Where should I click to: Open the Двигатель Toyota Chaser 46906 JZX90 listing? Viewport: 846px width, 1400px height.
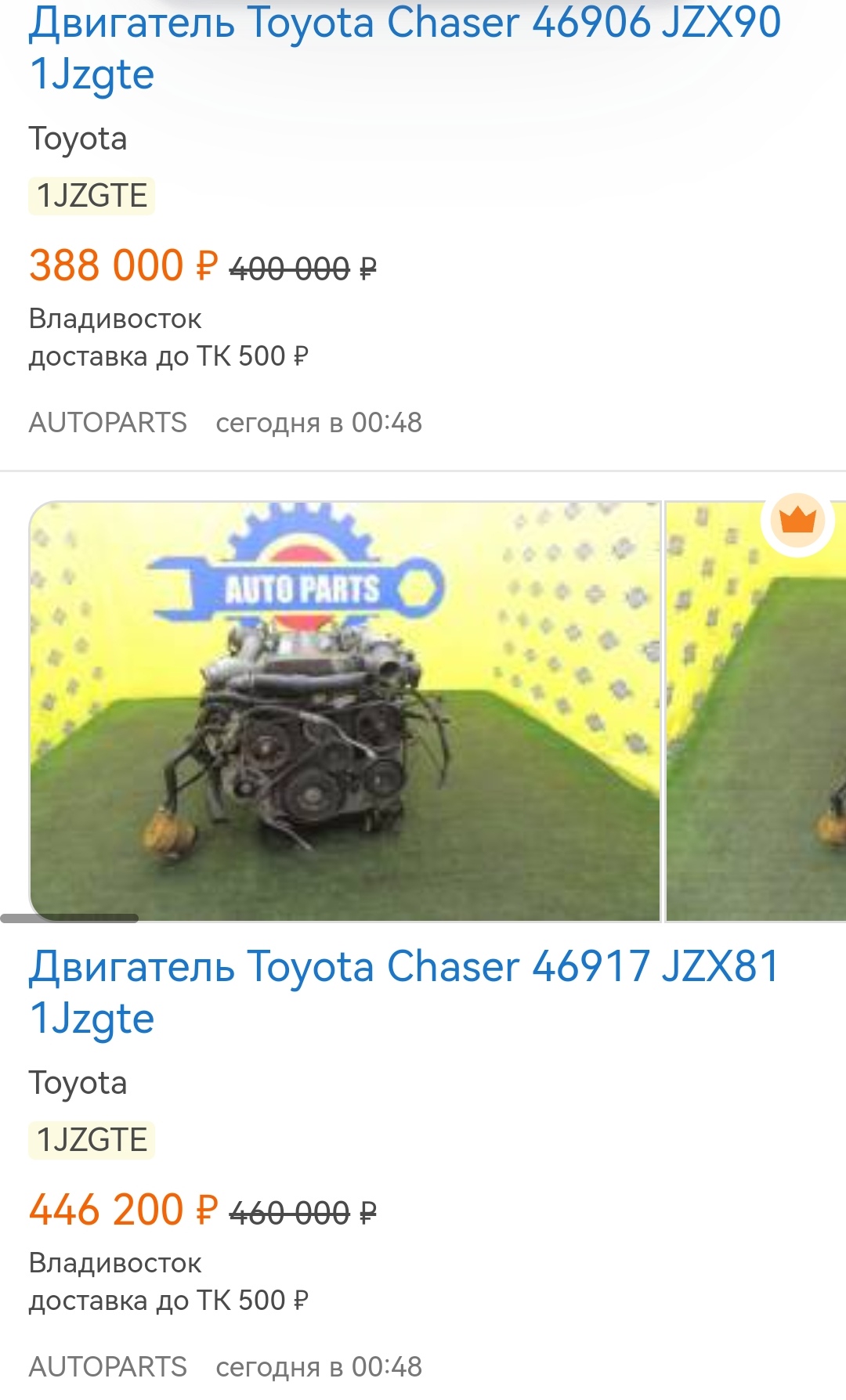pos(405,49)
